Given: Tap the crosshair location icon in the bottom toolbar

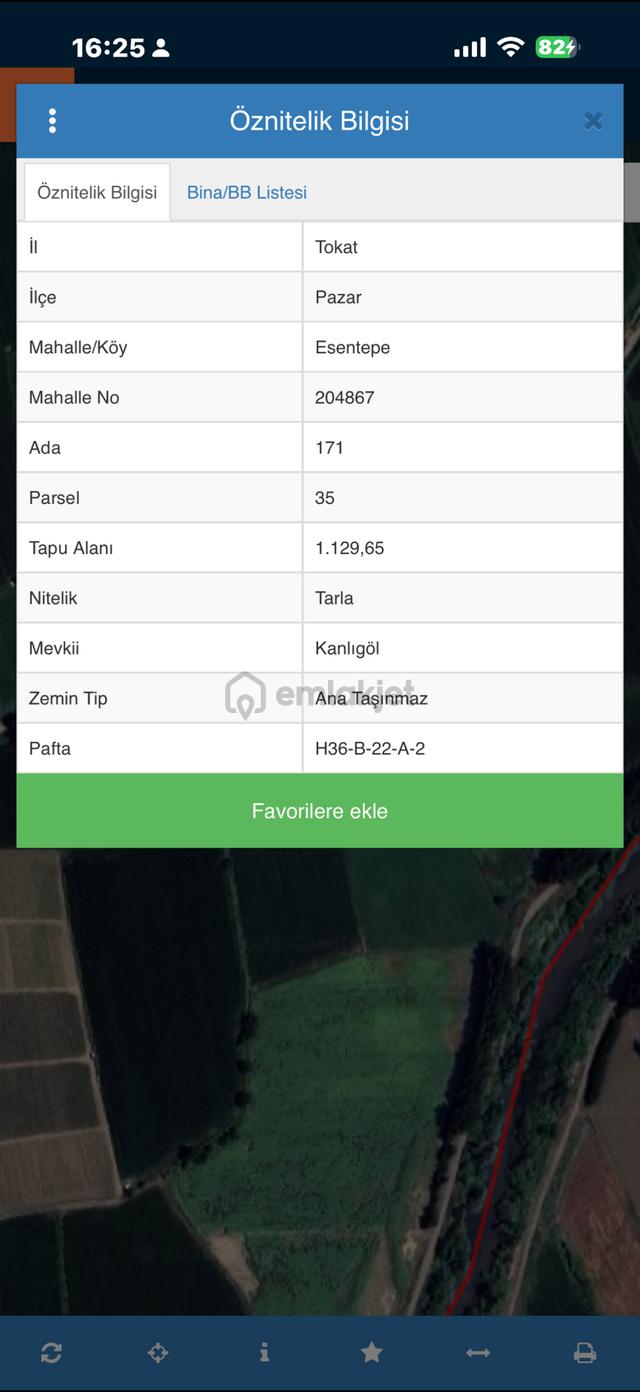Looking at the screenshot, I should [158, 1353].
